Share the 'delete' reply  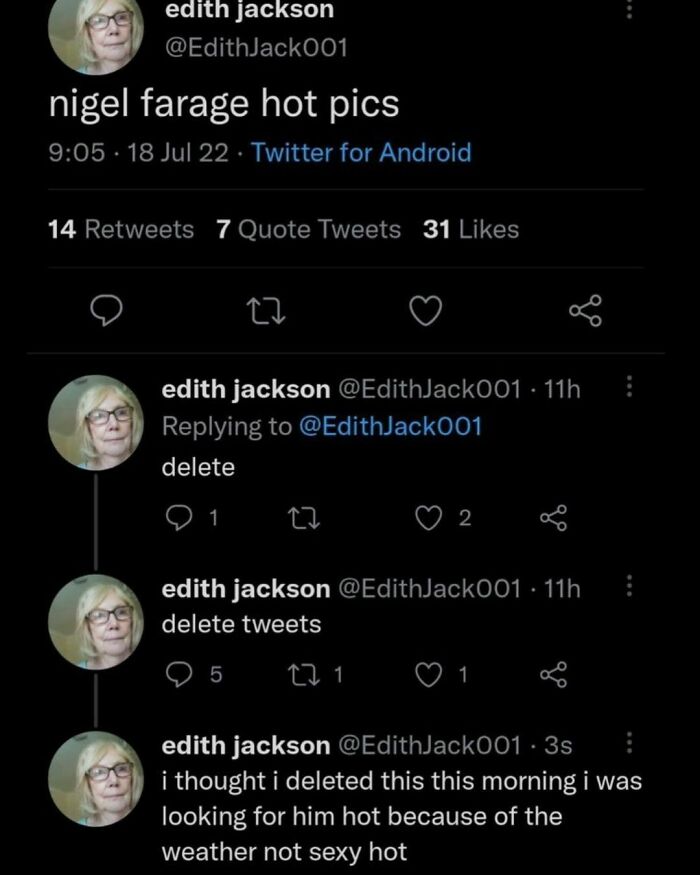tap(553, 517)
